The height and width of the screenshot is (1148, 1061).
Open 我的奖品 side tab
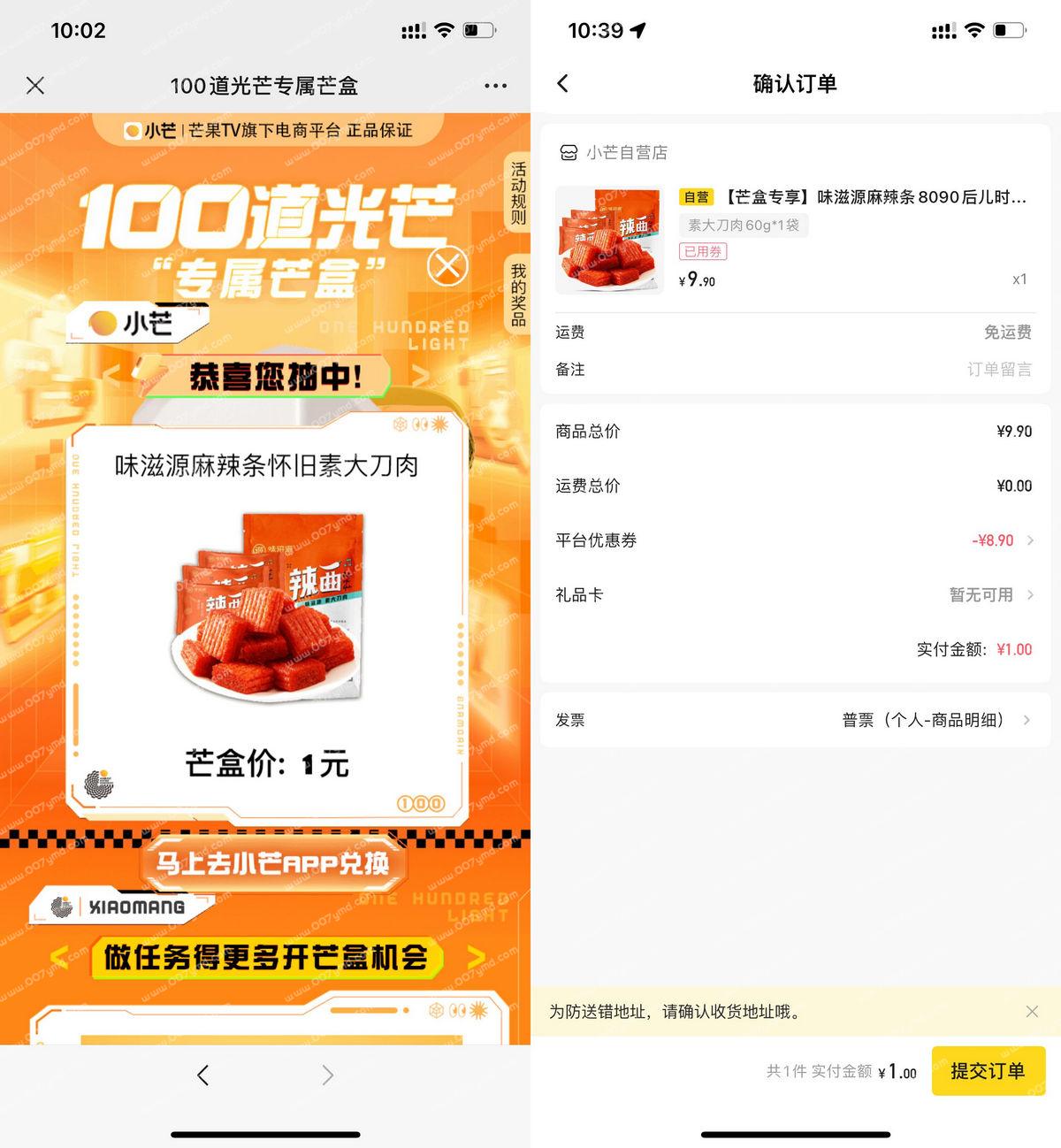click(x=518, y=295)
